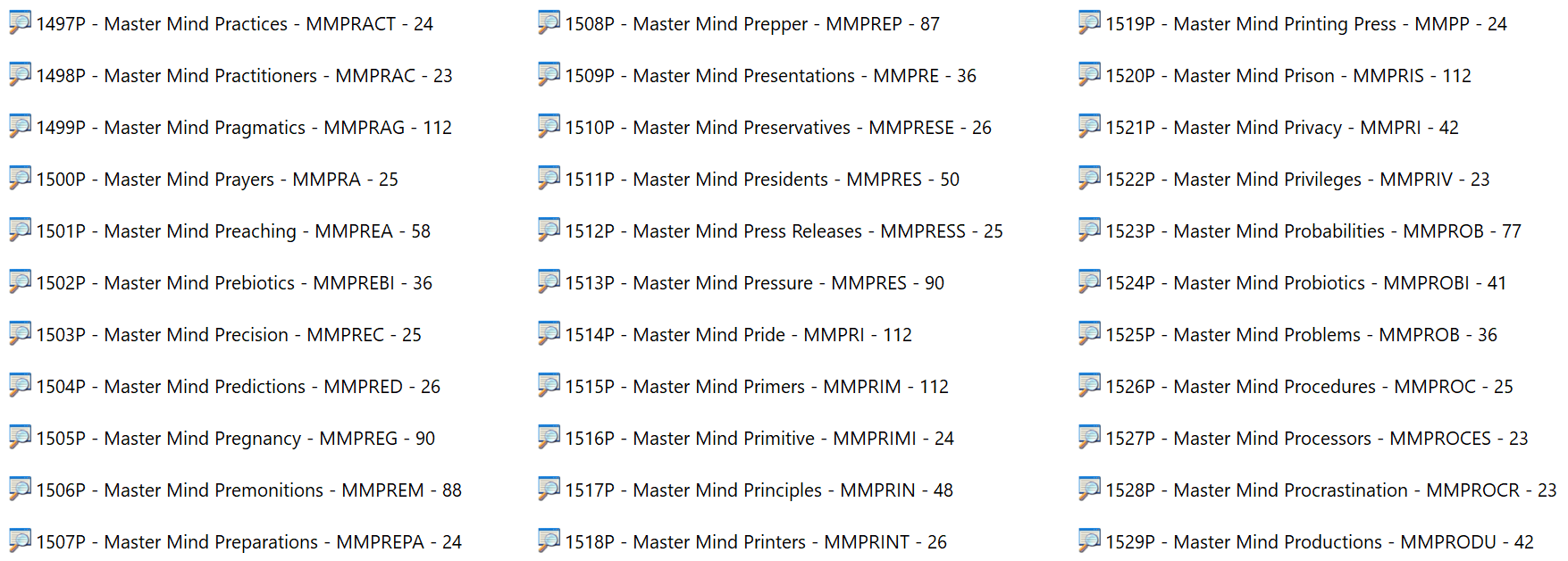Select 1520P Master Mind Prison
This screenshot has width=1568, height=561.
click(1287, 76)
